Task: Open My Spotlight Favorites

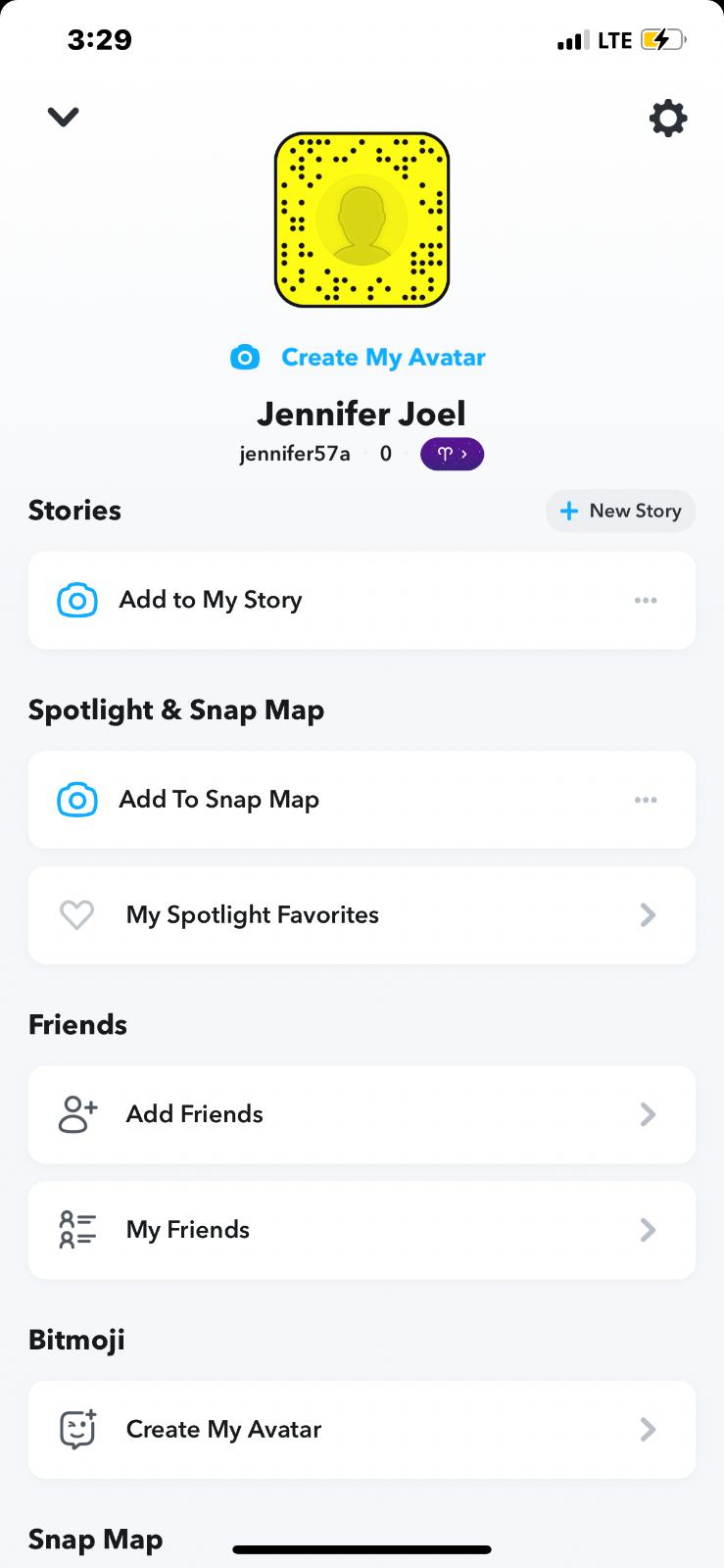Action: tap(361, 915)
